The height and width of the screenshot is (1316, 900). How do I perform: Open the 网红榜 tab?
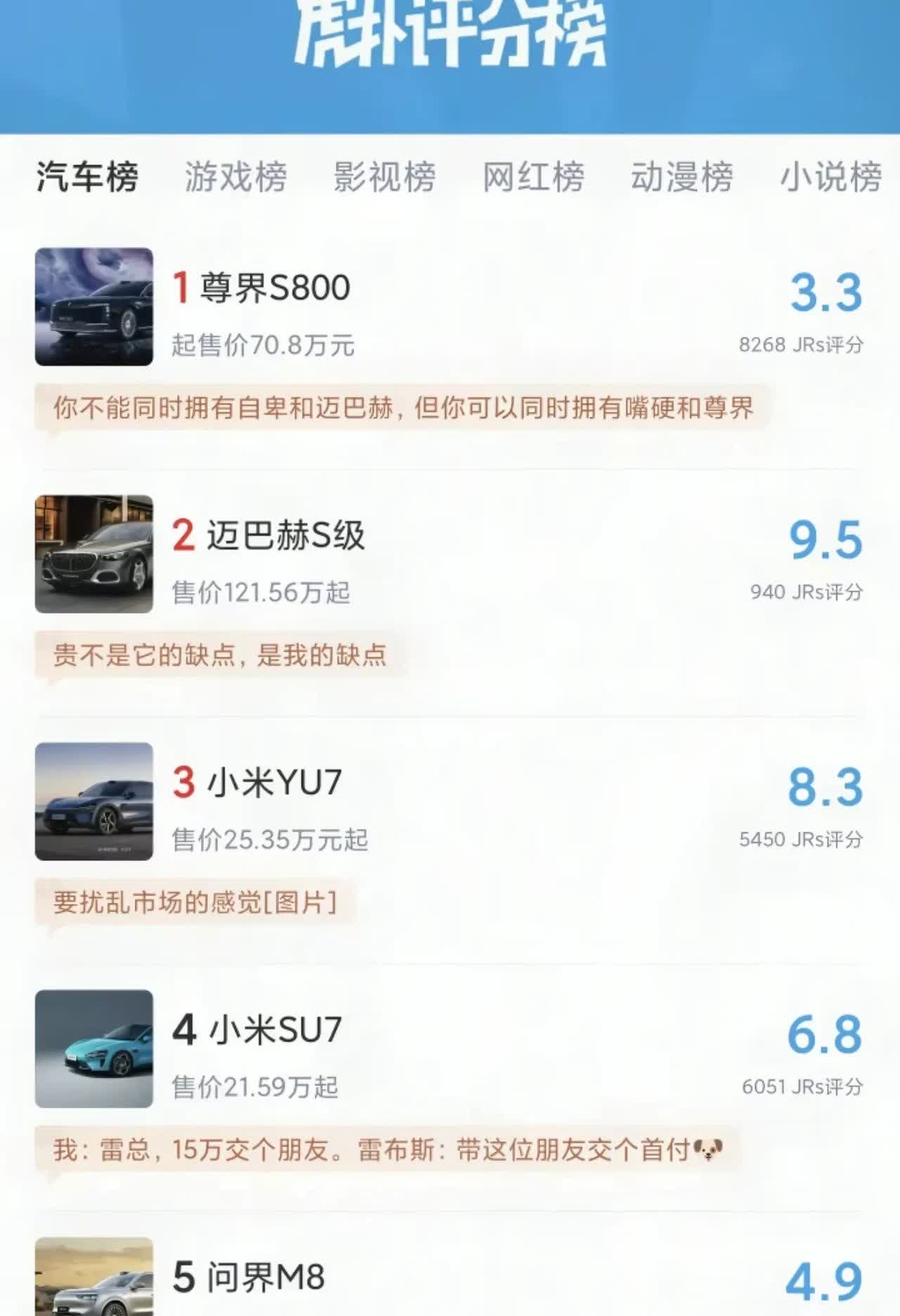click(533, 176)
